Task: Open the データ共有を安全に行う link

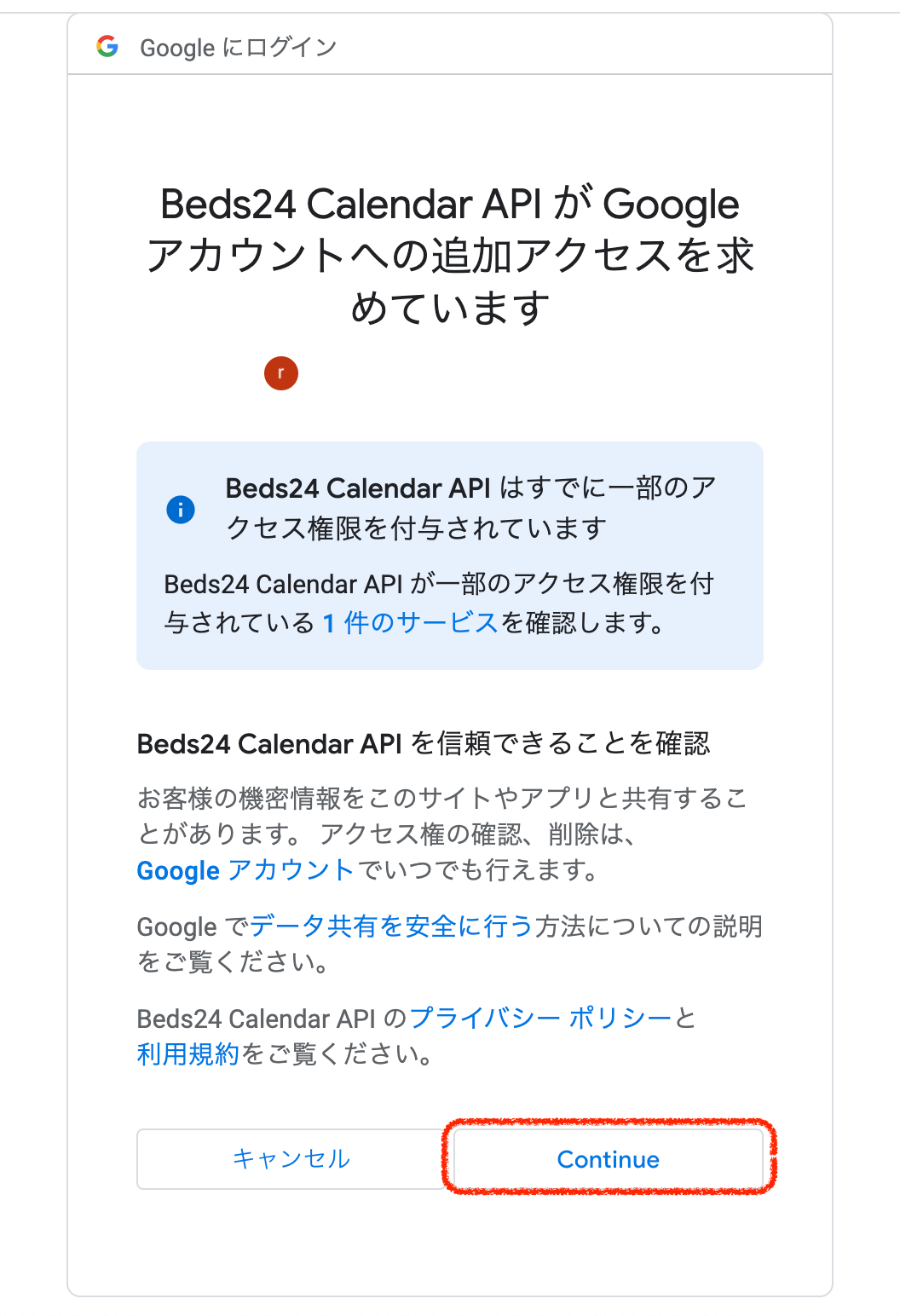Action: click(391, 926)
